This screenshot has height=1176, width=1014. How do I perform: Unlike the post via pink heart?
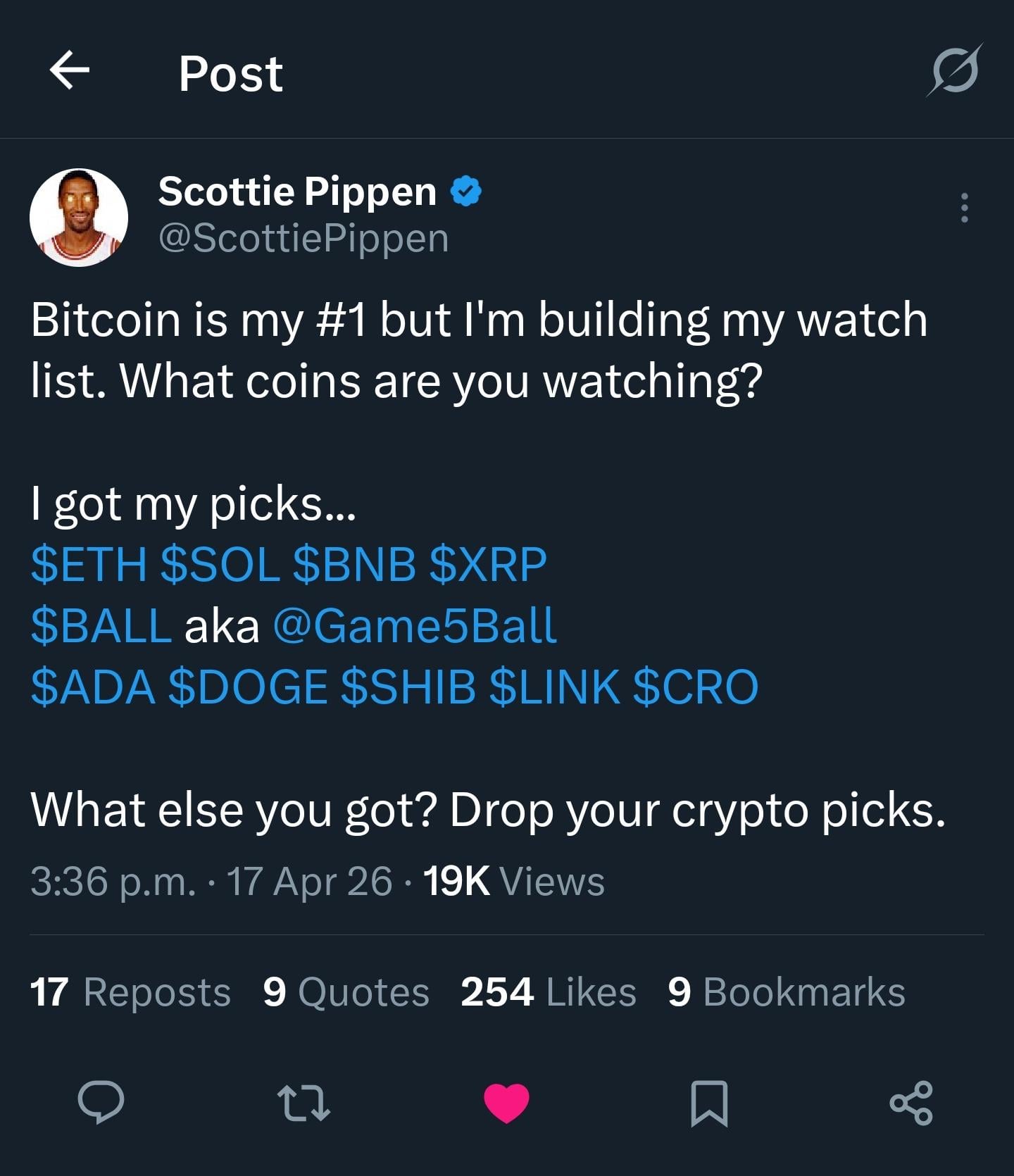(x=506, y=1103)
